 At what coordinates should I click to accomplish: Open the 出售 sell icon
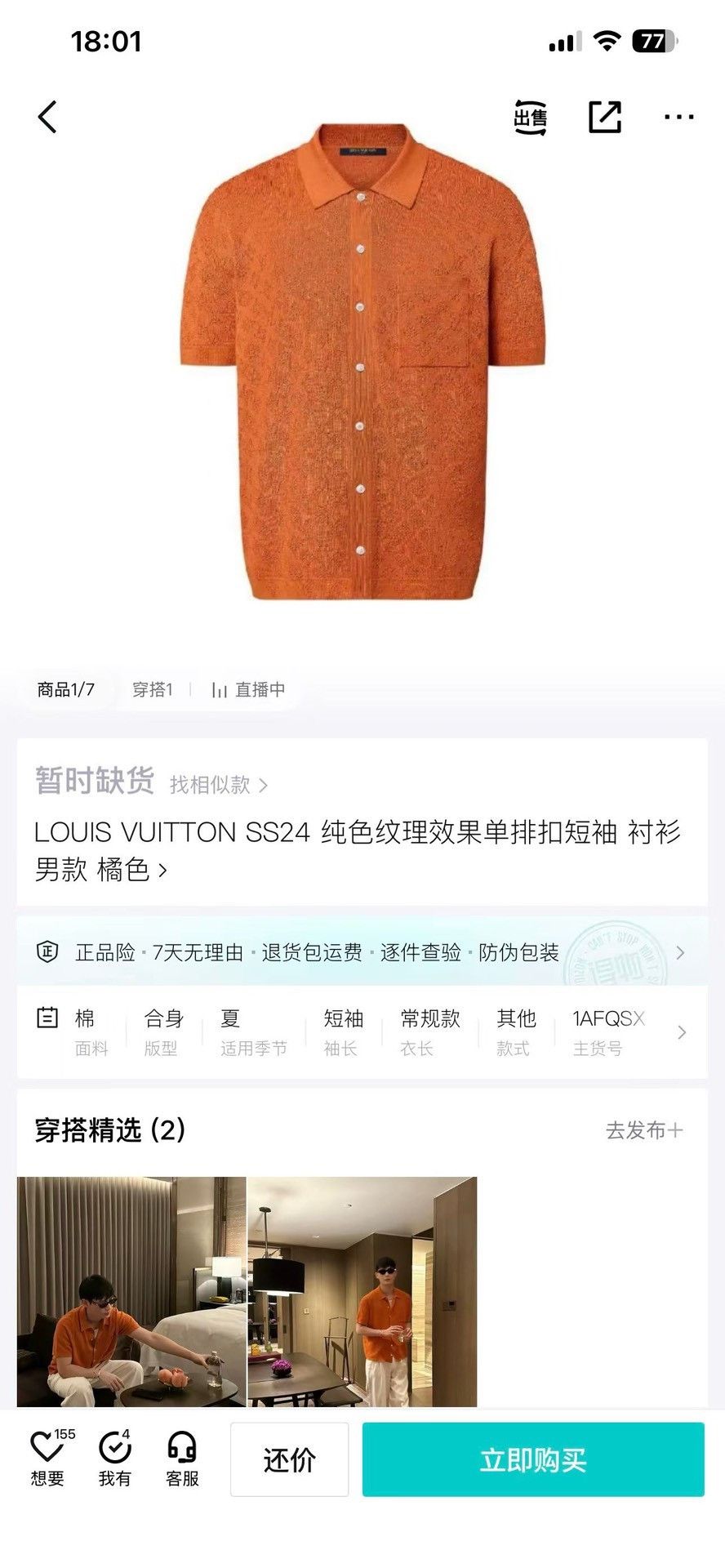531,117
